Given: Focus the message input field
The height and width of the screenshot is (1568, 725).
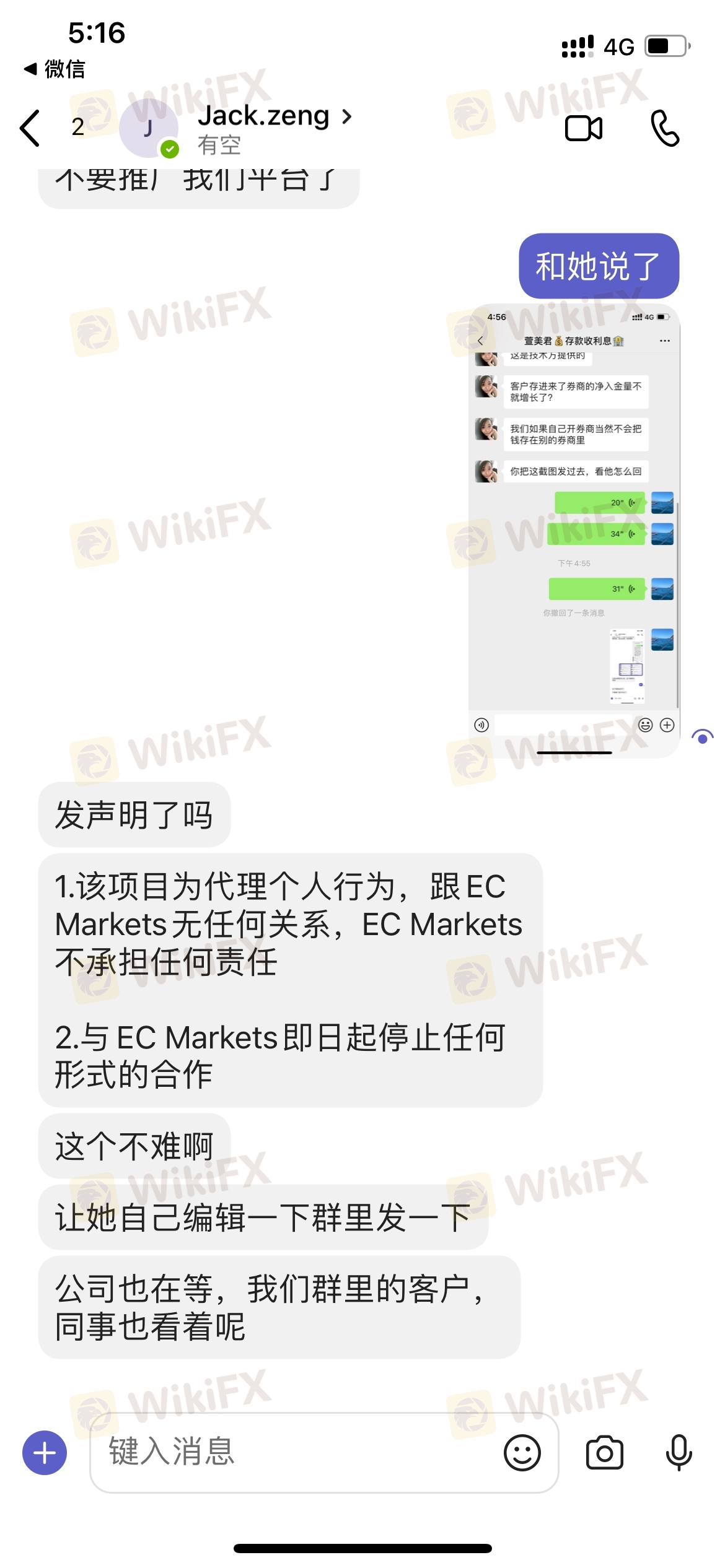Looking at the screenshot, I should pos(297,1452).
